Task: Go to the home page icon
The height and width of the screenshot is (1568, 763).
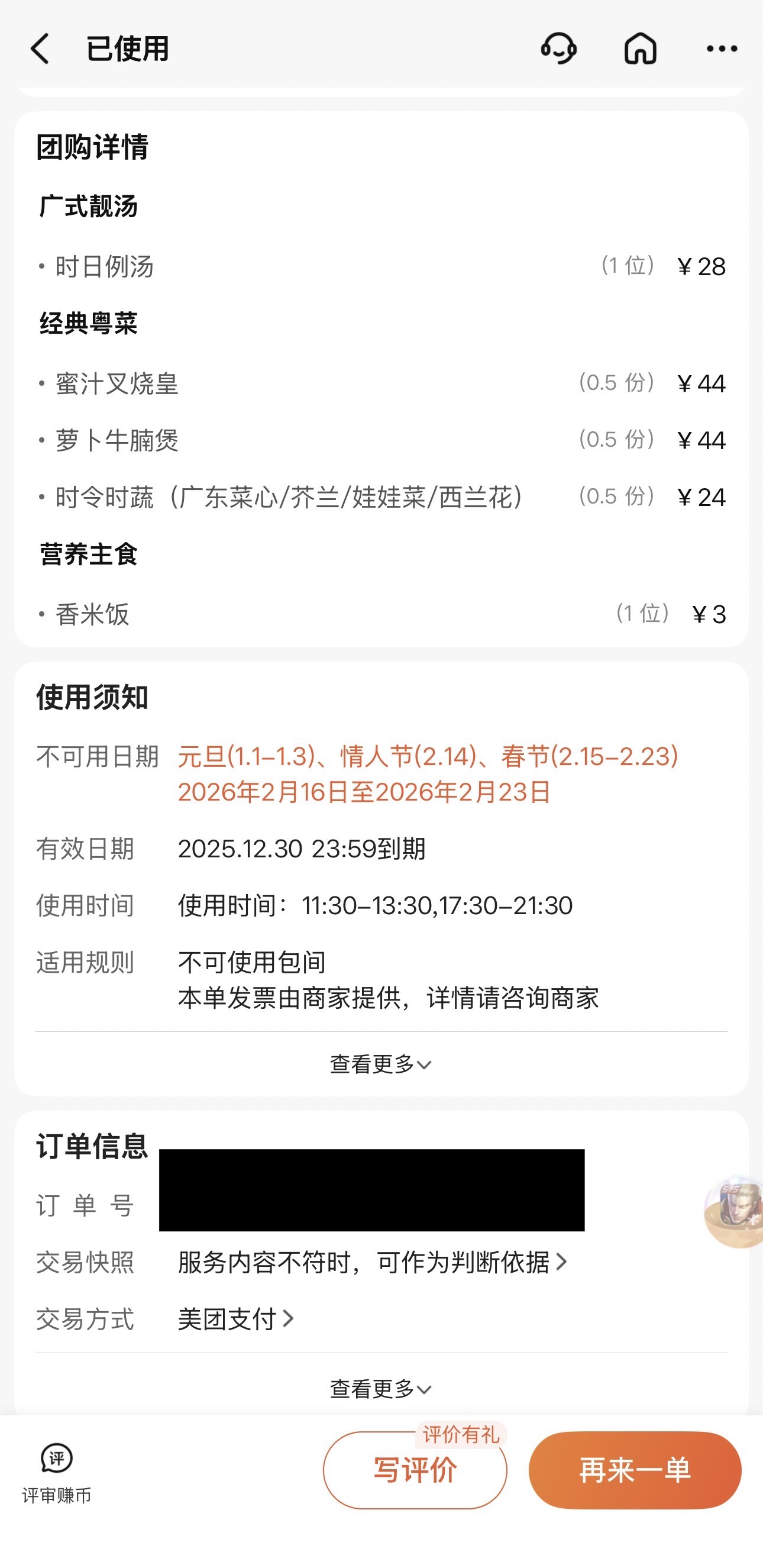Action: (x=640, y=49)
